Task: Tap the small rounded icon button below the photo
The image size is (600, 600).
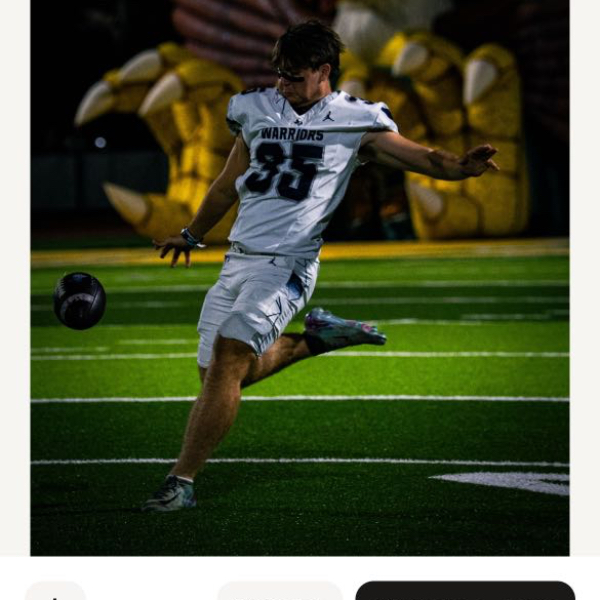Action: (x=55, y=591)
